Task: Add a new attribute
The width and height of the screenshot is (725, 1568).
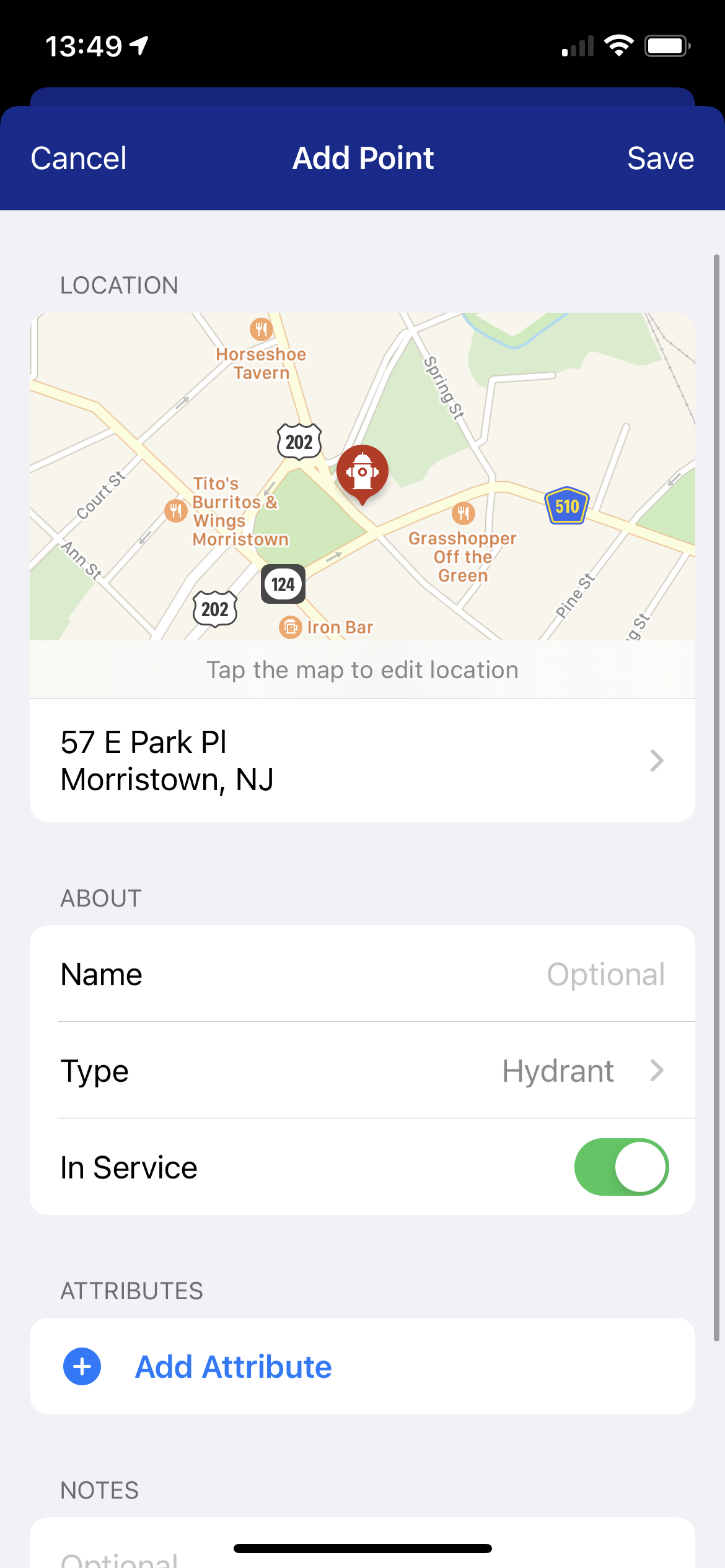Action: click(233, 1367)
